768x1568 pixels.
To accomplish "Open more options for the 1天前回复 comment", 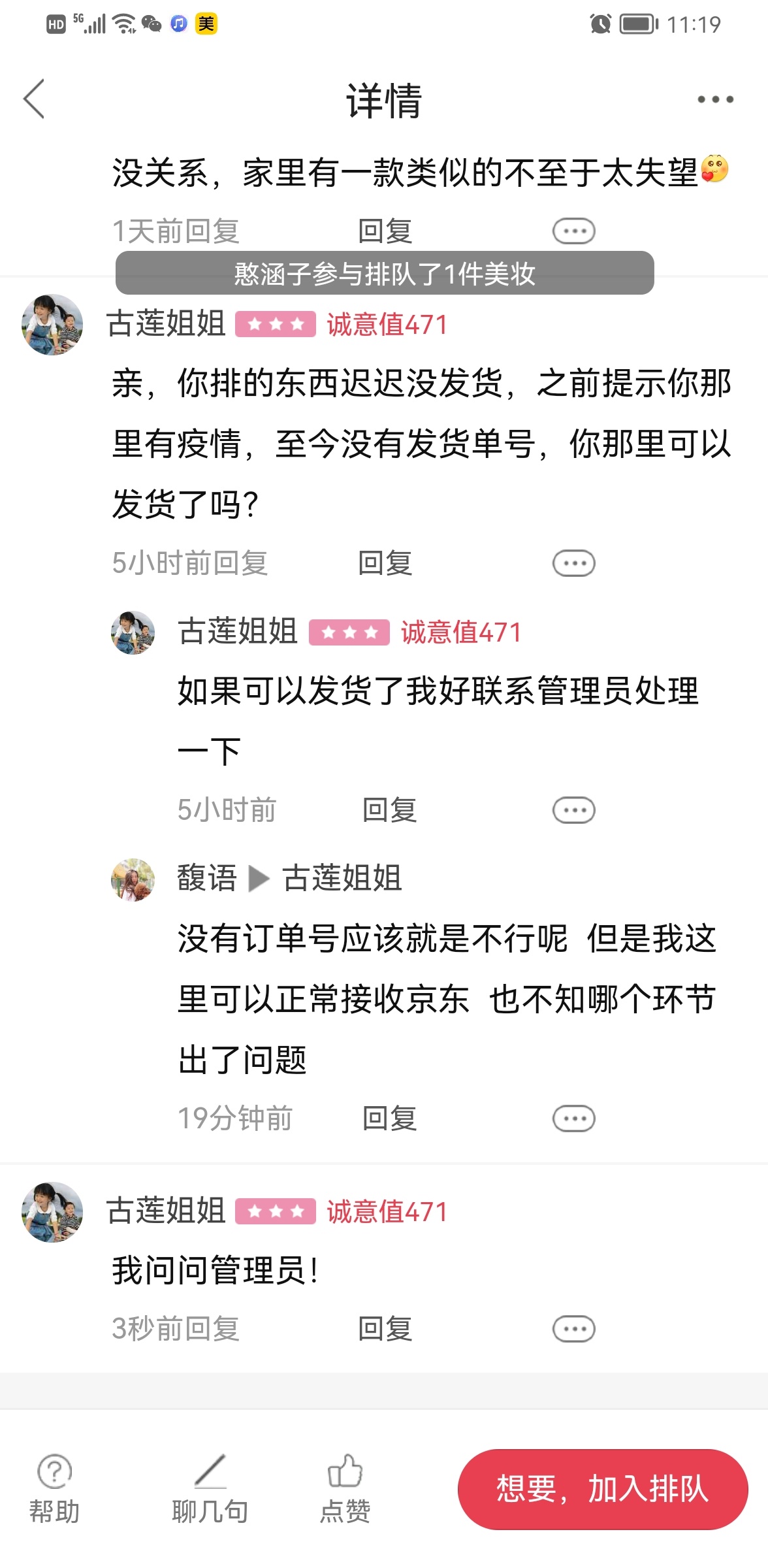I will (x=573, y=231).
